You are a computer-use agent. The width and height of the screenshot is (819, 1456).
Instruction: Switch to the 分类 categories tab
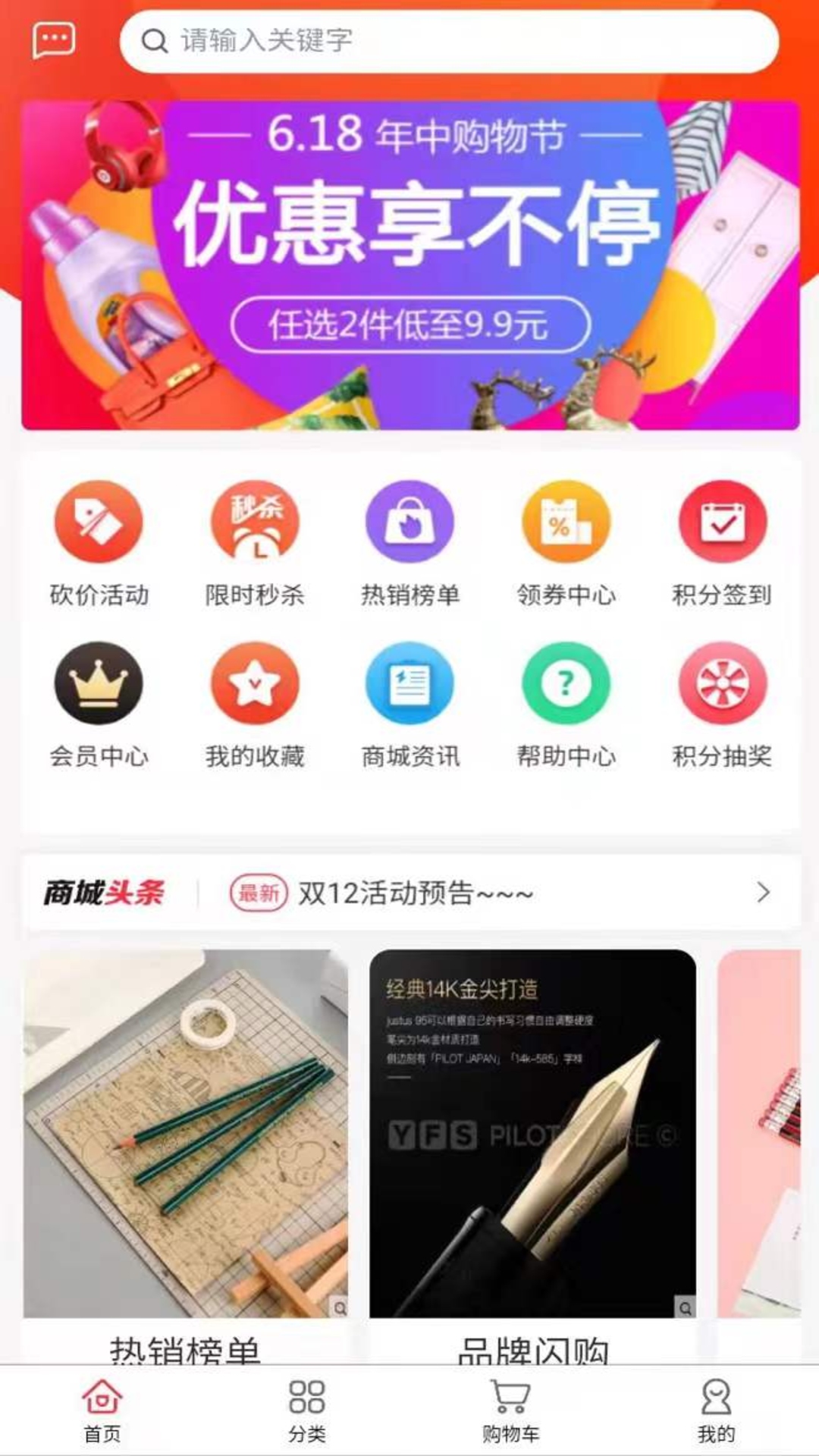point(307,1410)
